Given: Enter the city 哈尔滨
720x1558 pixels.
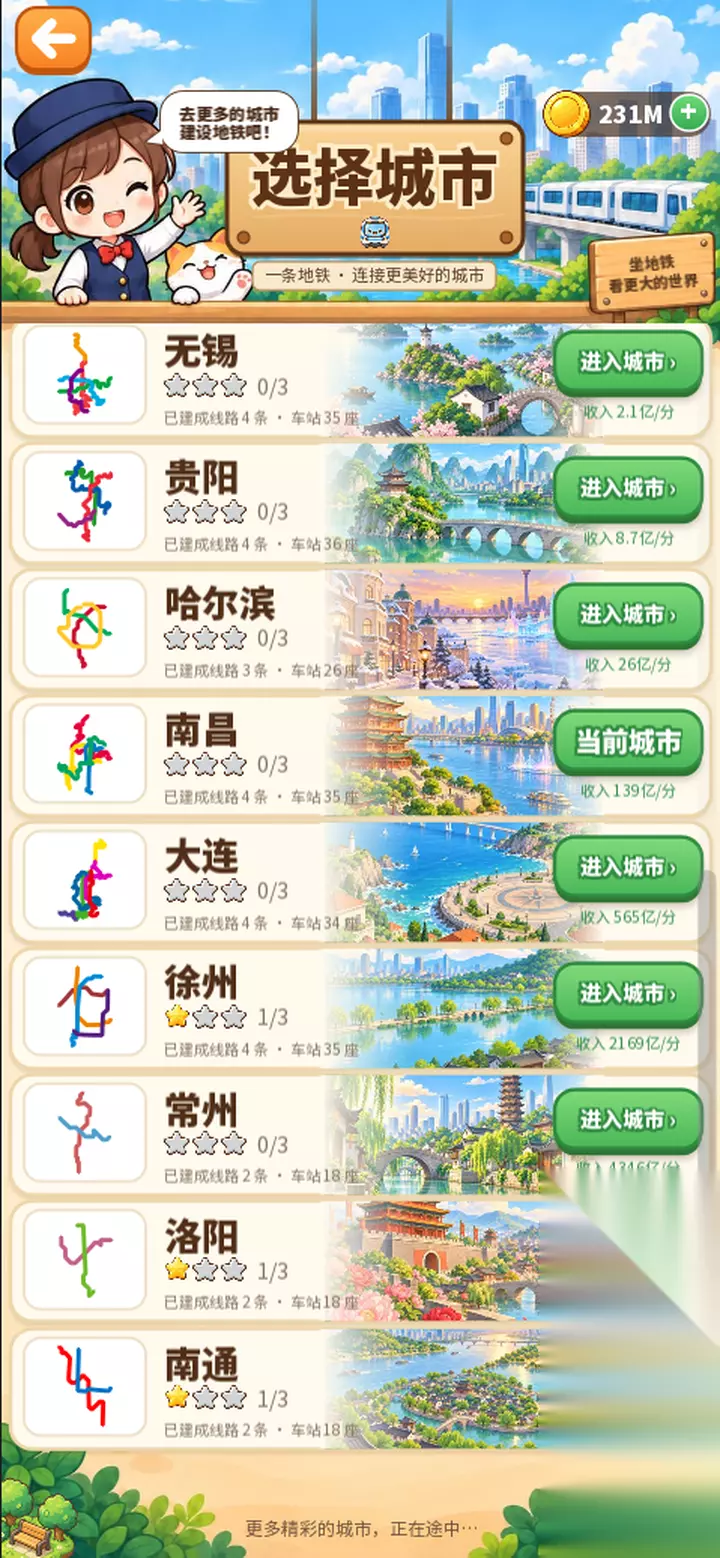Looking at the screenshot, I should coord(628,614).
